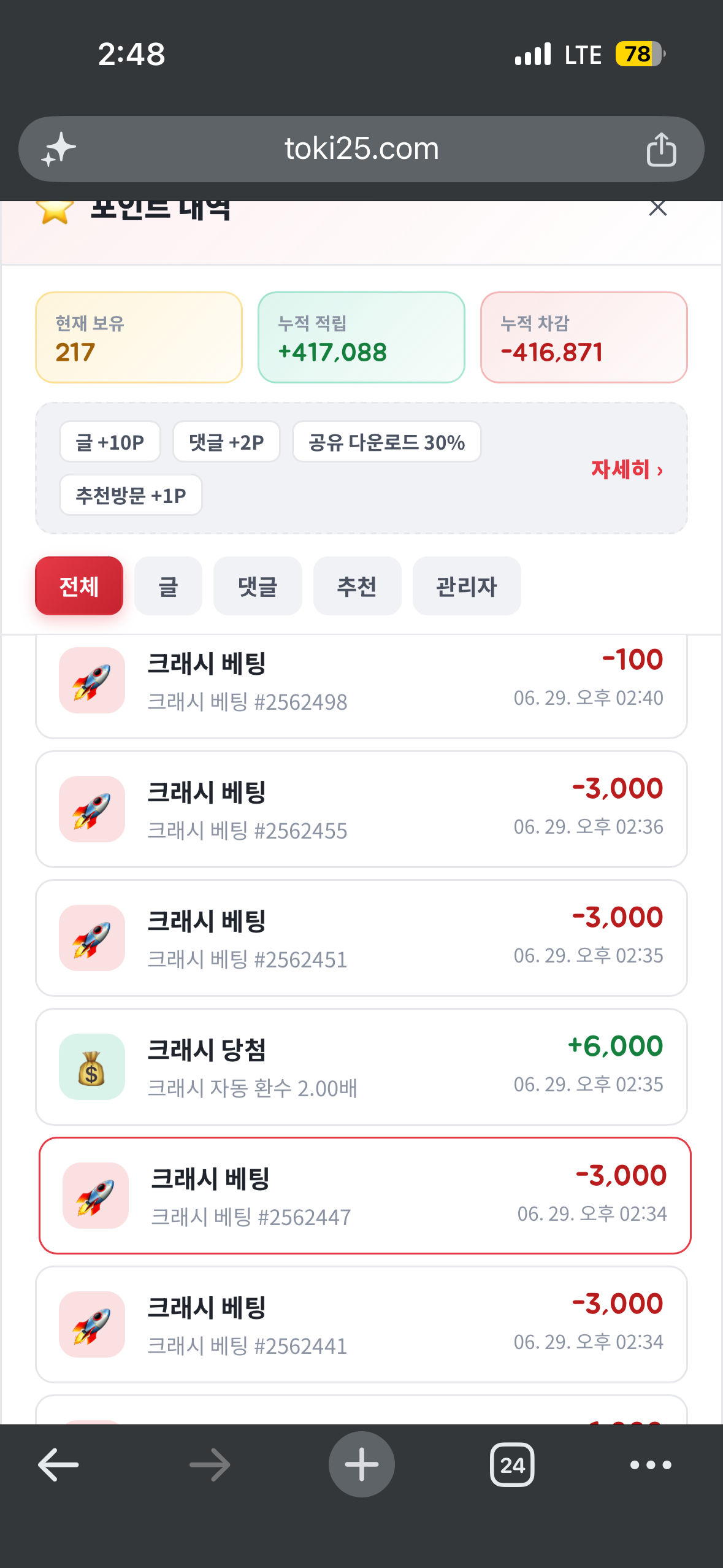Open crash bet entry #2562451
Image resolution: width=723 pixels, height=1568 pixels.
(361, 938)
